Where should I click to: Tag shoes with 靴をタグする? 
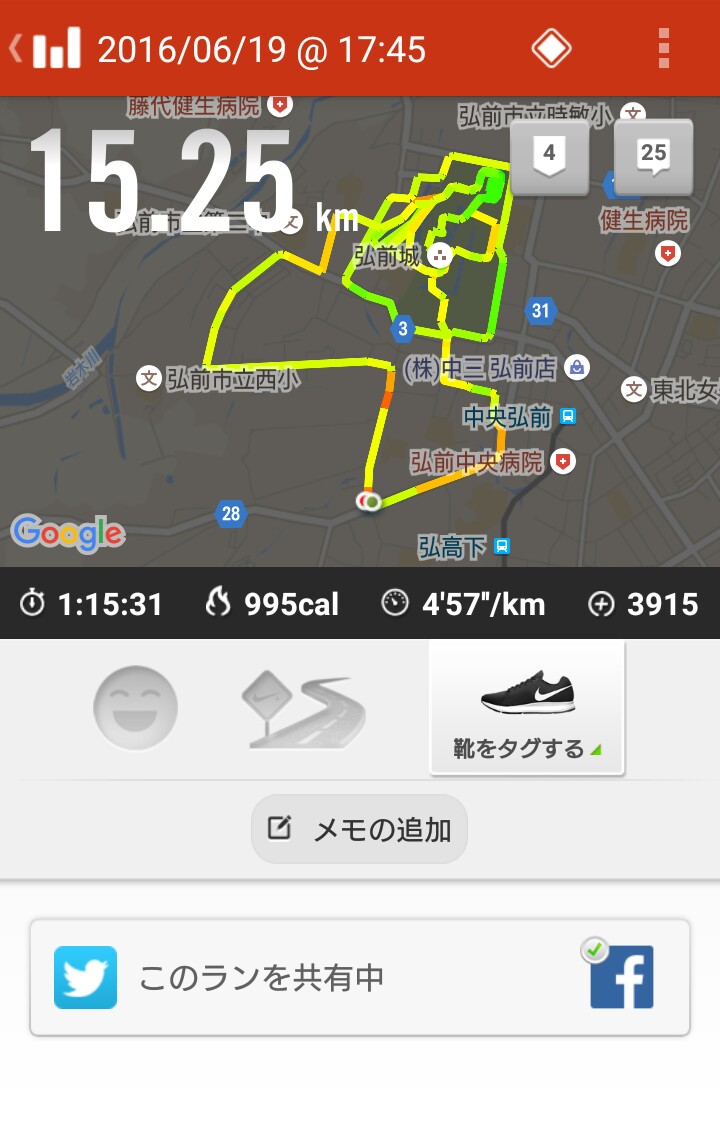pyautogui.click(x=527, y=708)
